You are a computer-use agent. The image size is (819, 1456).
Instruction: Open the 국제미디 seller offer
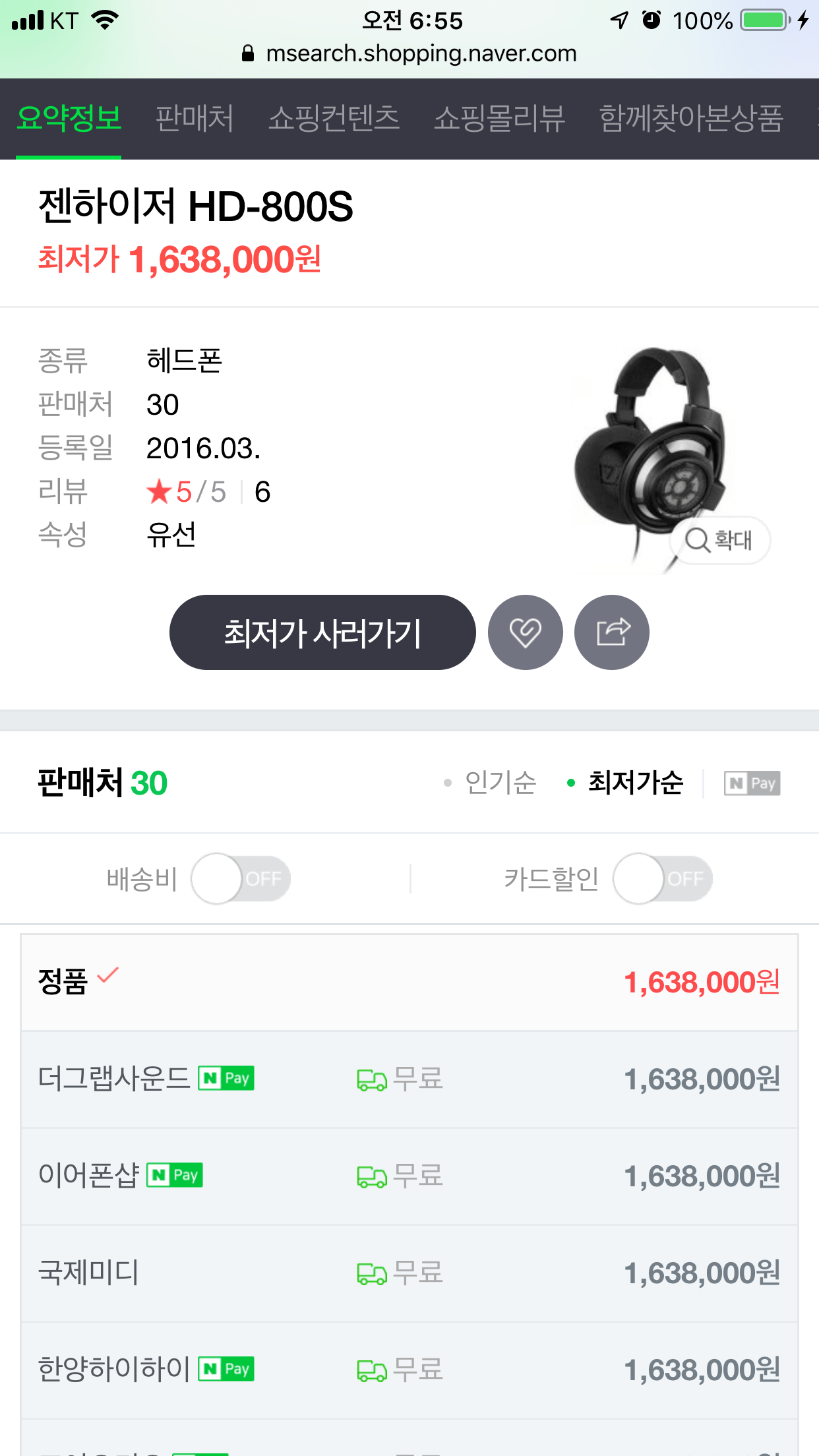(409, 1273)
